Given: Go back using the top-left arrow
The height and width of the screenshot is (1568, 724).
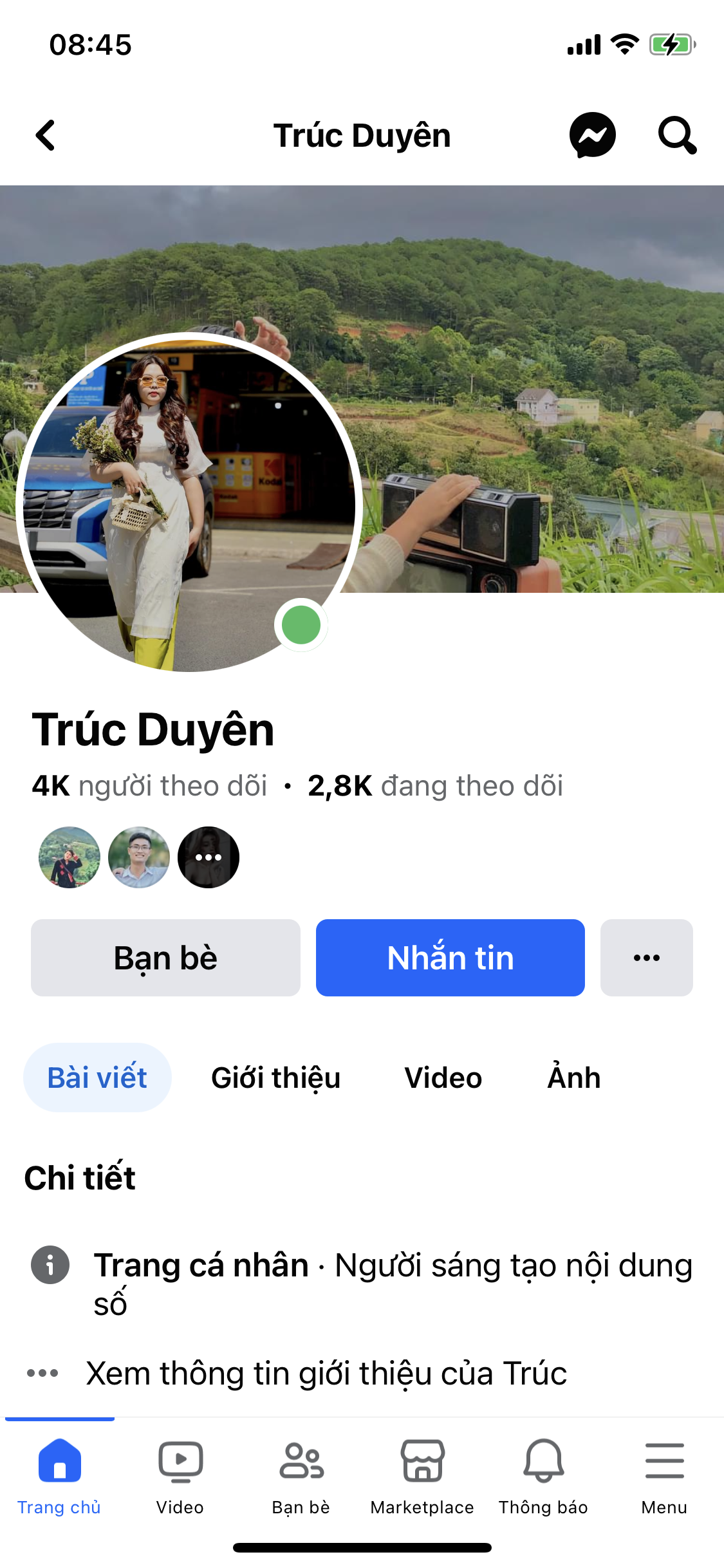Looking at the screenshot, I should [45, 135].
